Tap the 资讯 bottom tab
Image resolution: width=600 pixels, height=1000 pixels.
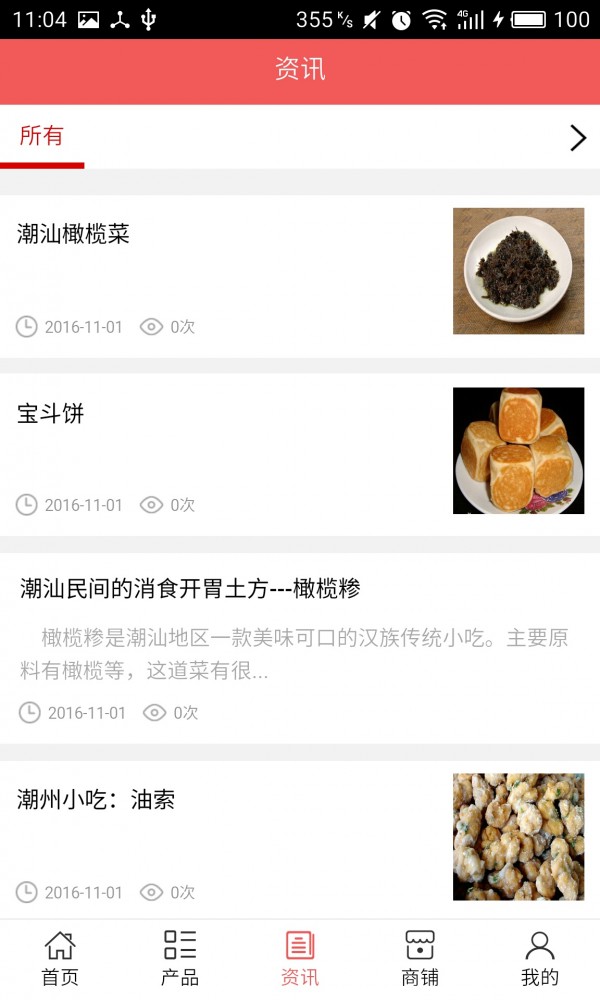[300, 959]
